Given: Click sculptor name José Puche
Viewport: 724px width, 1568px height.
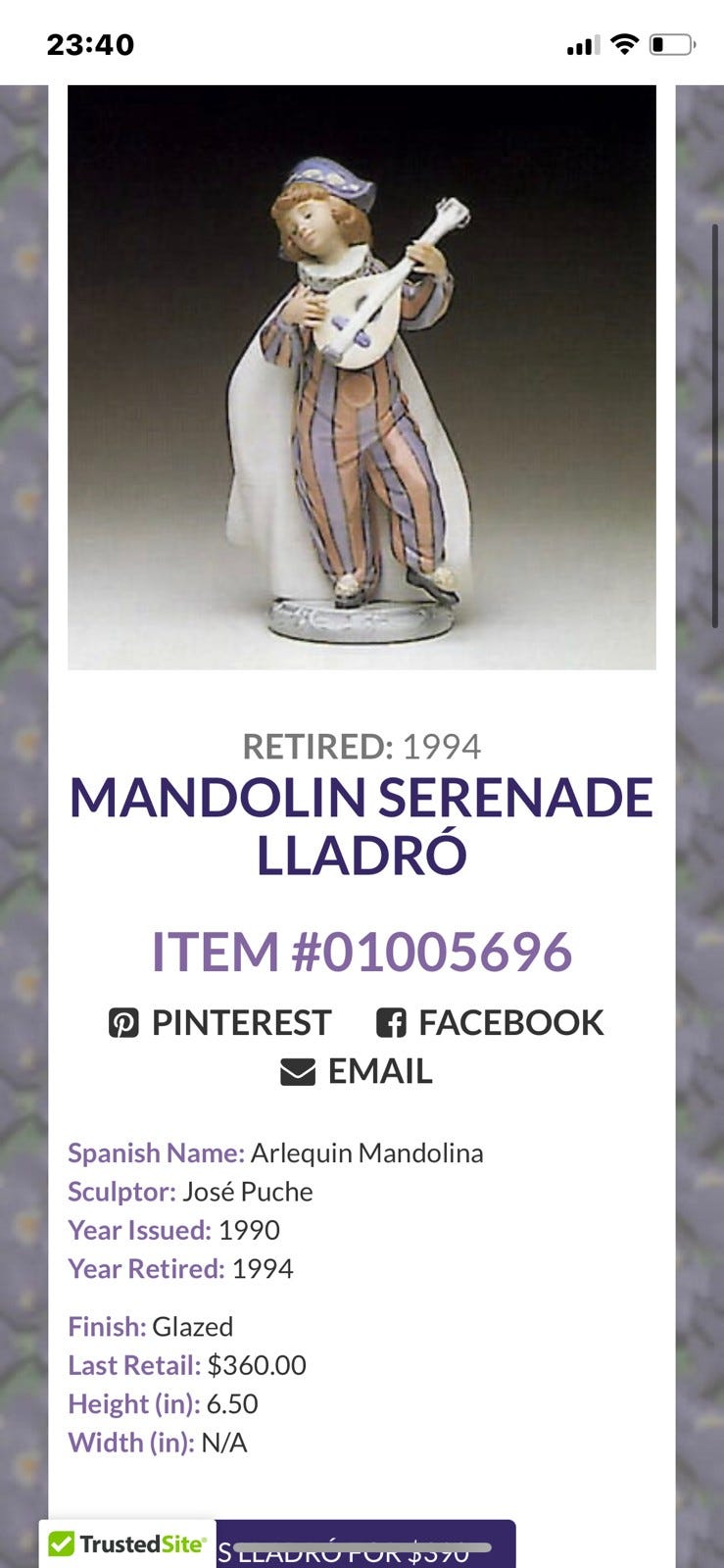Looking at the screenshot, I should tap(247, 1192).
